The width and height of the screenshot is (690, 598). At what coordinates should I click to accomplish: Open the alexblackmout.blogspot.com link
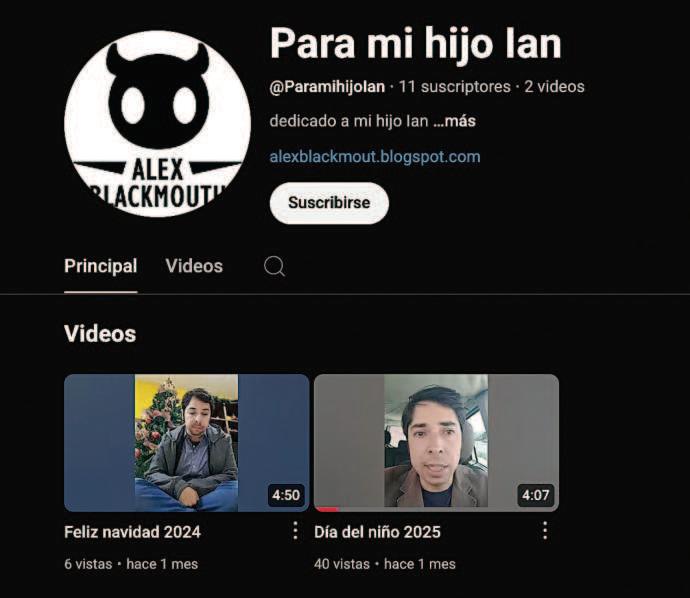coord(374,157)
